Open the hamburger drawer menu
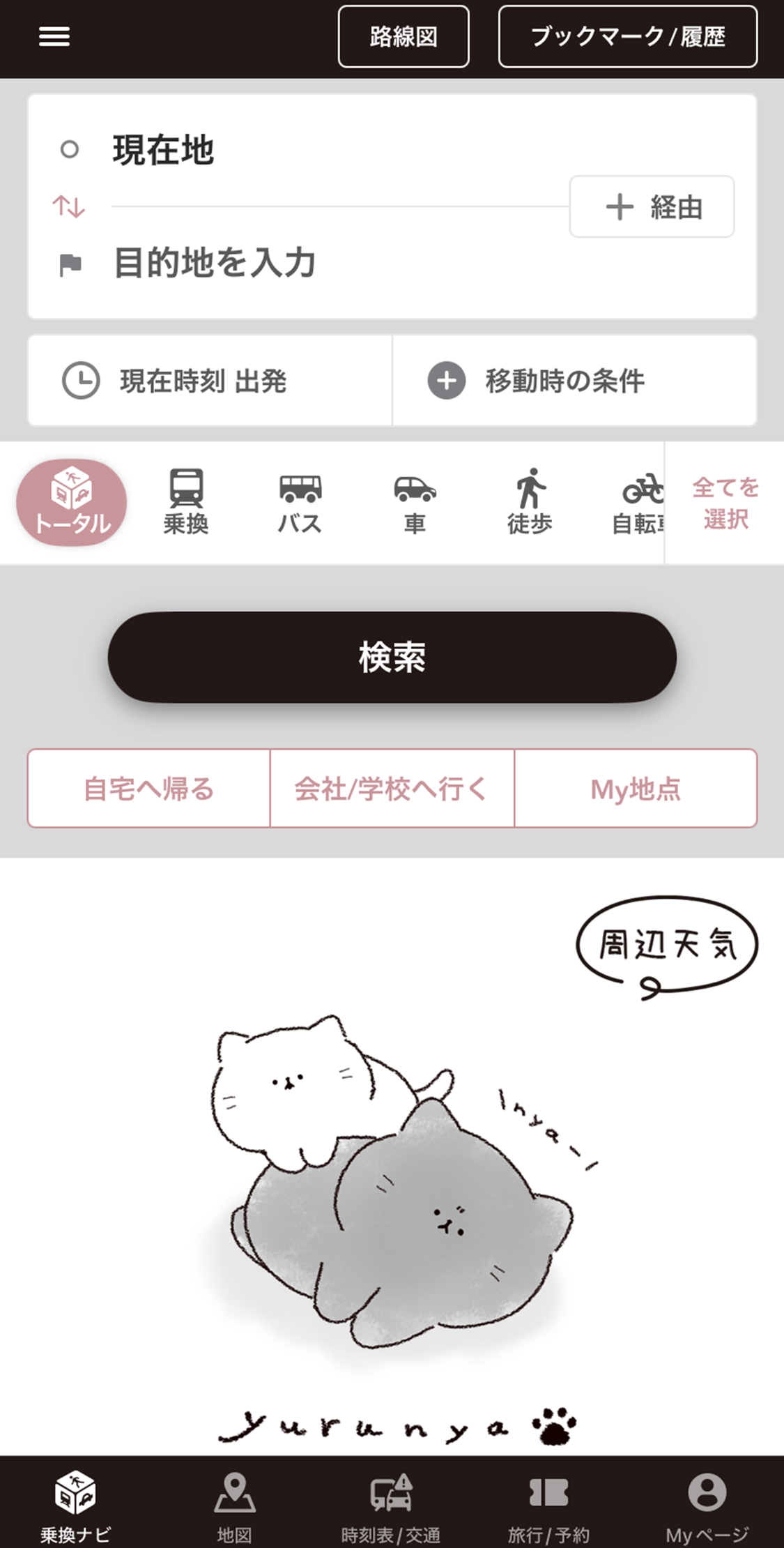Screen dimensions: 784x1548 (x=54, y=36)
